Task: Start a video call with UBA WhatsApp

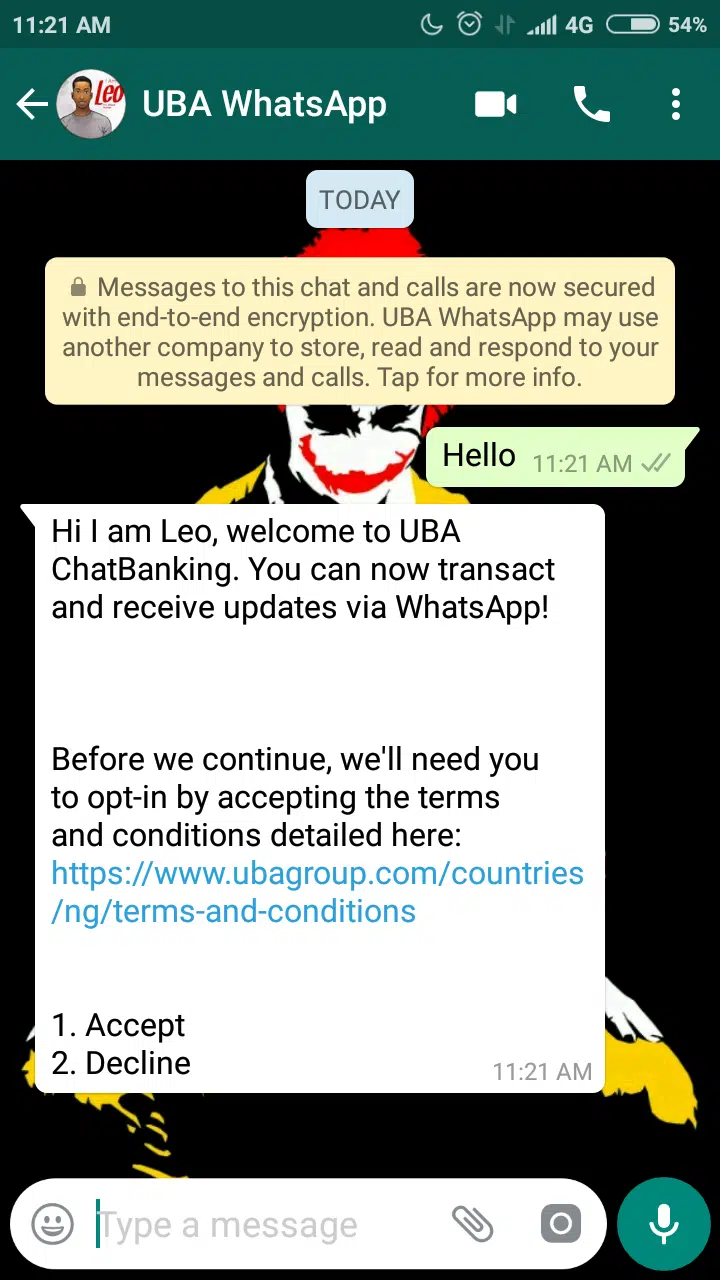Action: tap(495, 104)
